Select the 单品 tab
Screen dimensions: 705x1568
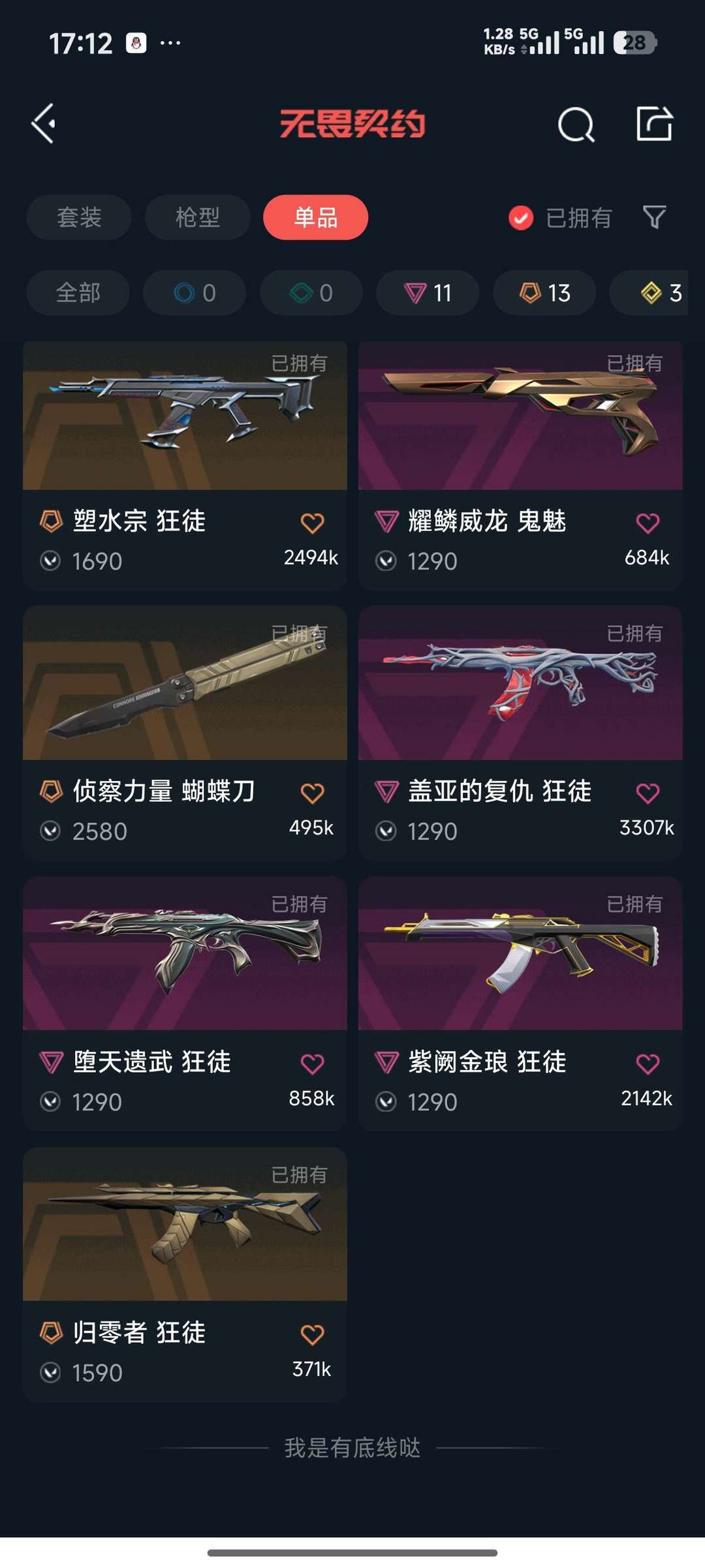[x=315, y=217]
